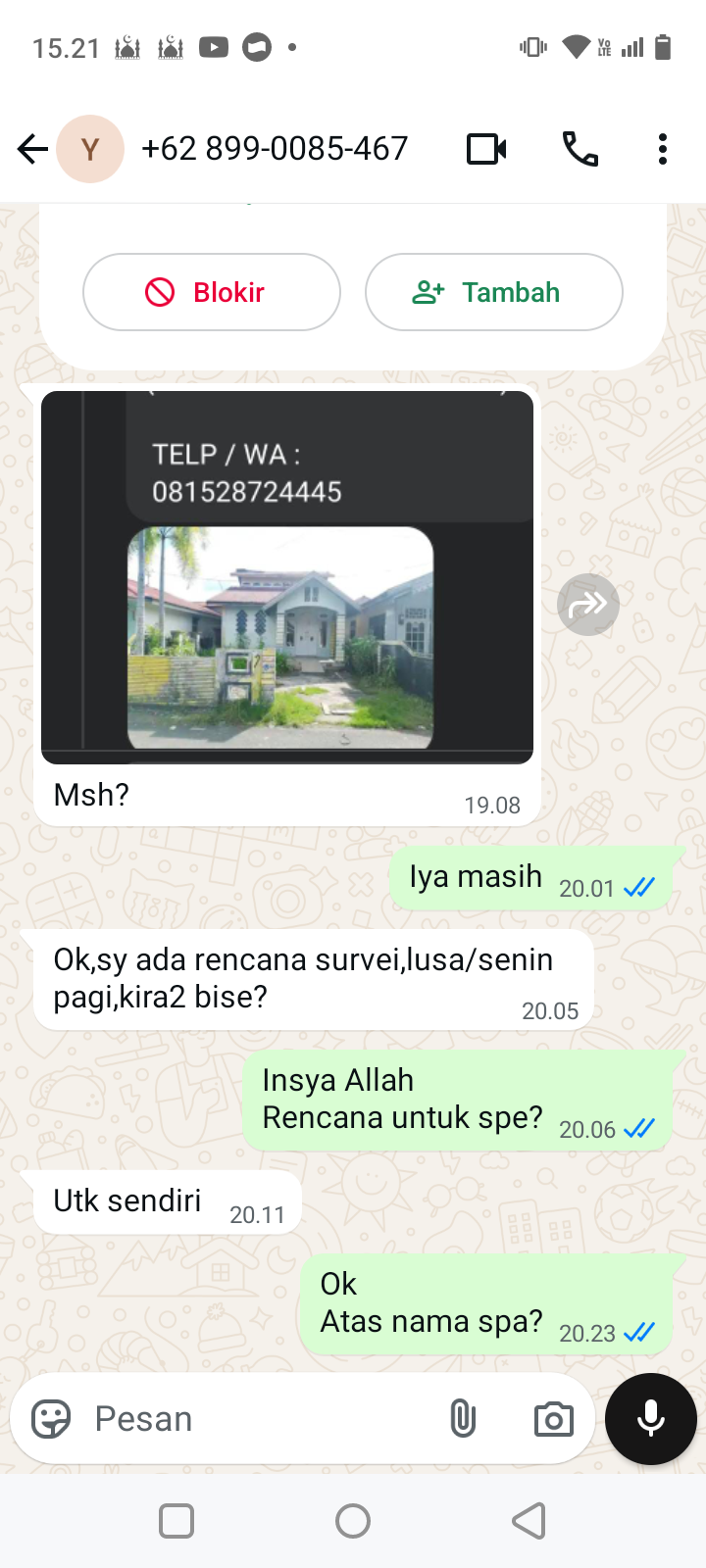The image size is (706, 1568).
Task: Tap the Blokir button
Action: click(x=212, y=292)
